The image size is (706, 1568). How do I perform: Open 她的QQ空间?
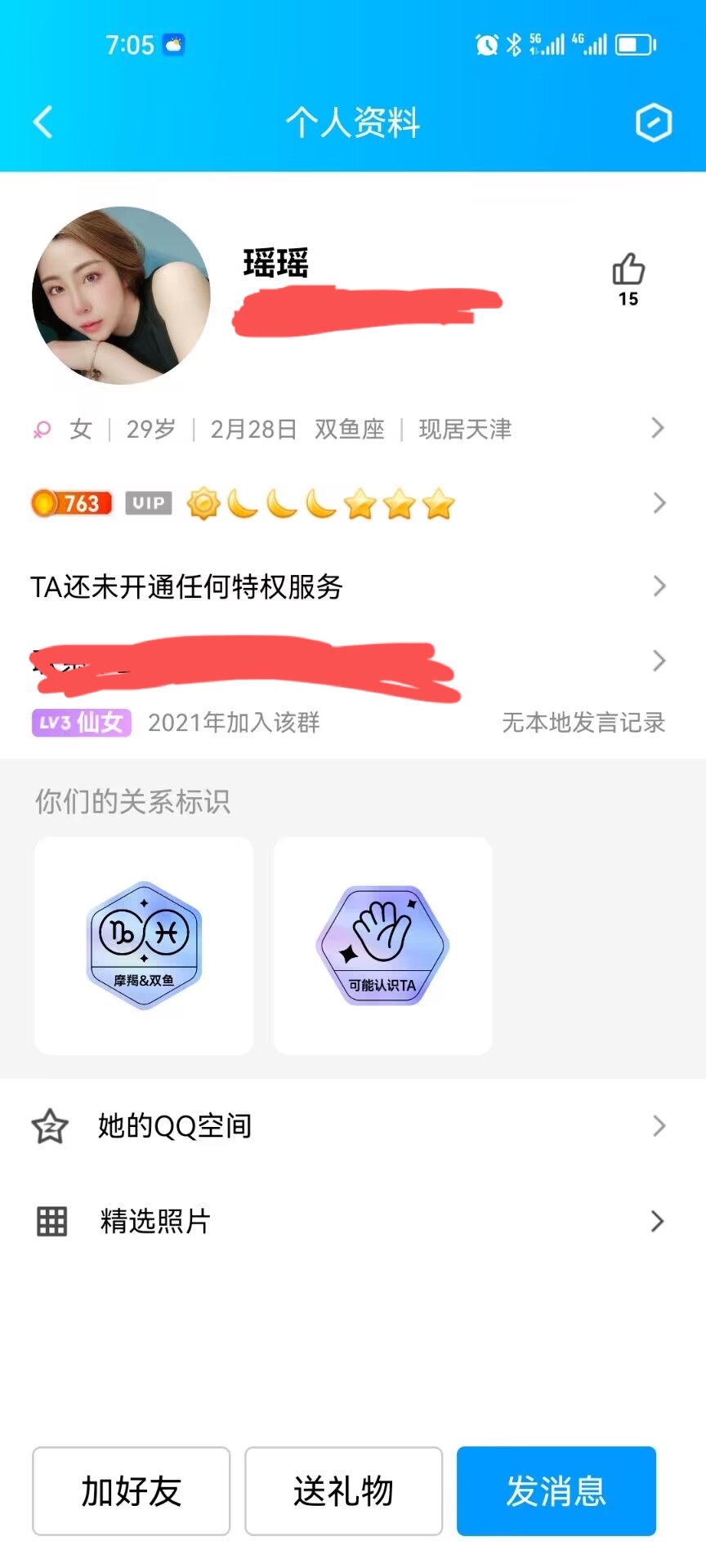click(351, 1126)
